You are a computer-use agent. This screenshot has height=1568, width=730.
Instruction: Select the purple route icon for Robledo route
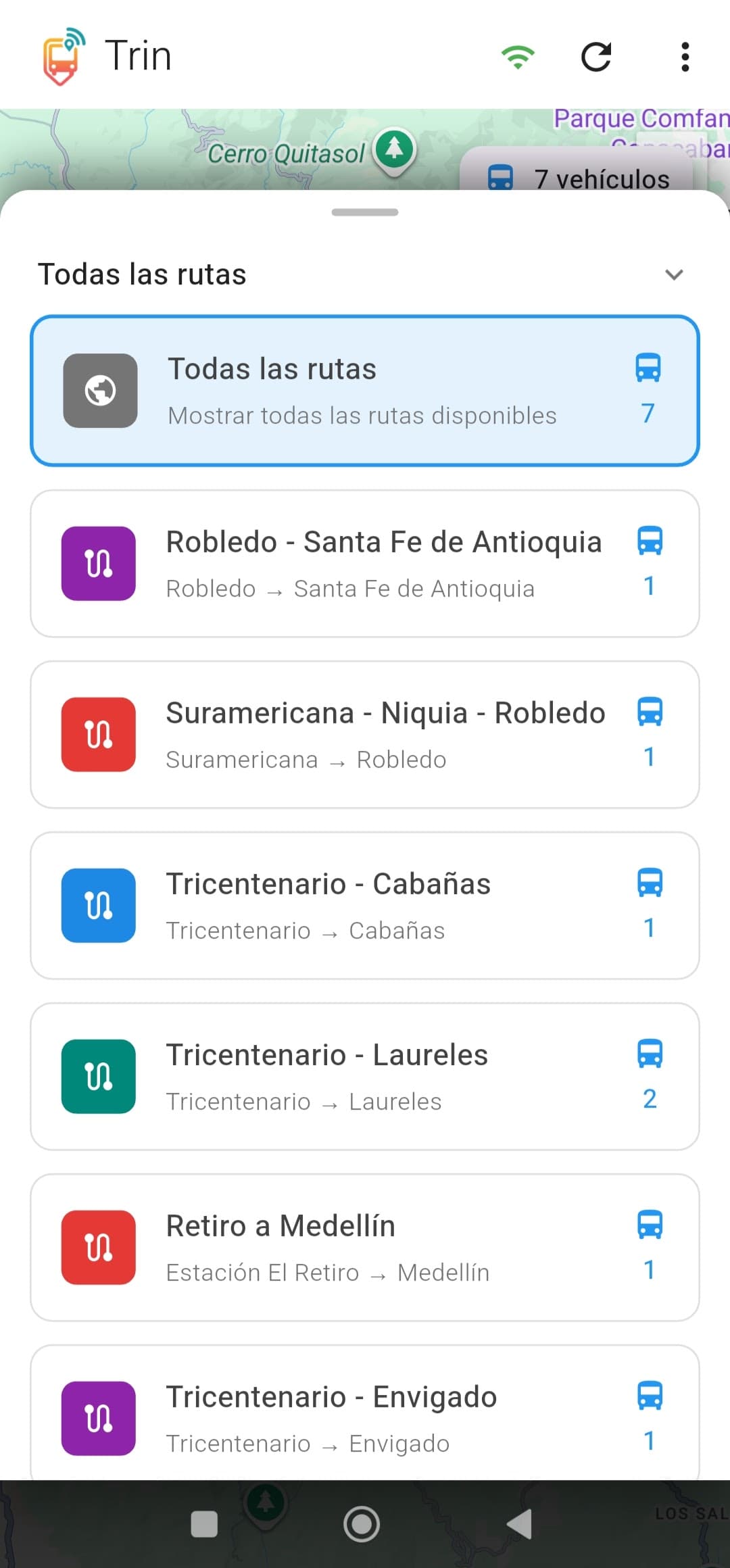[x=99, y=564]
